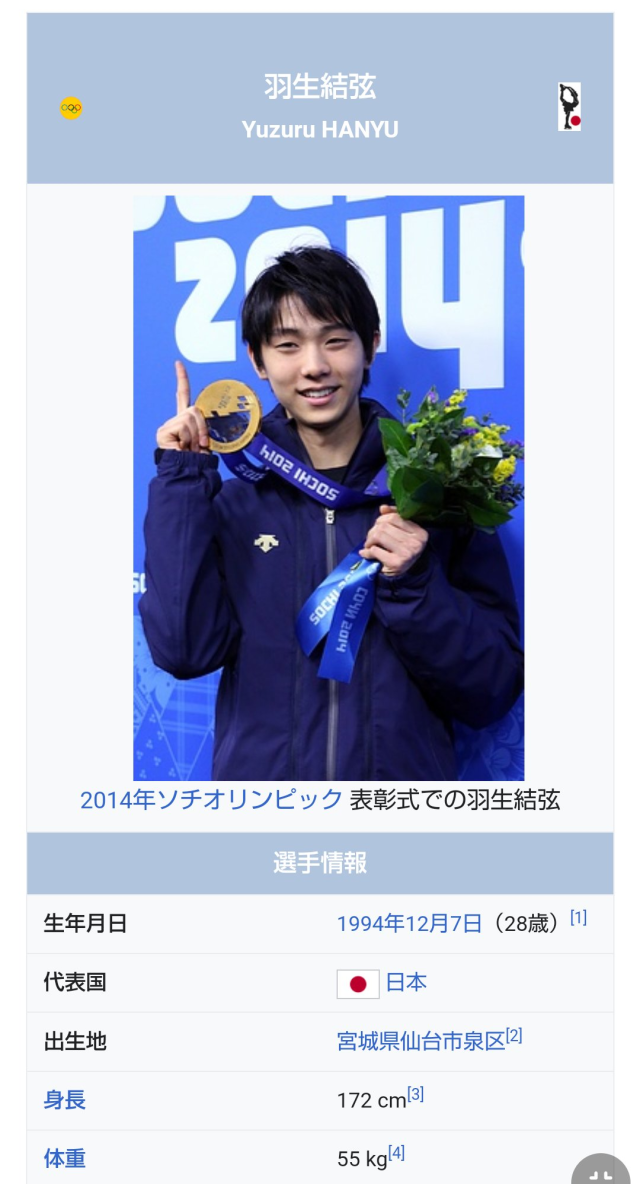
Task: Tap the Olympic rings icon
Action: pos(71,108)
